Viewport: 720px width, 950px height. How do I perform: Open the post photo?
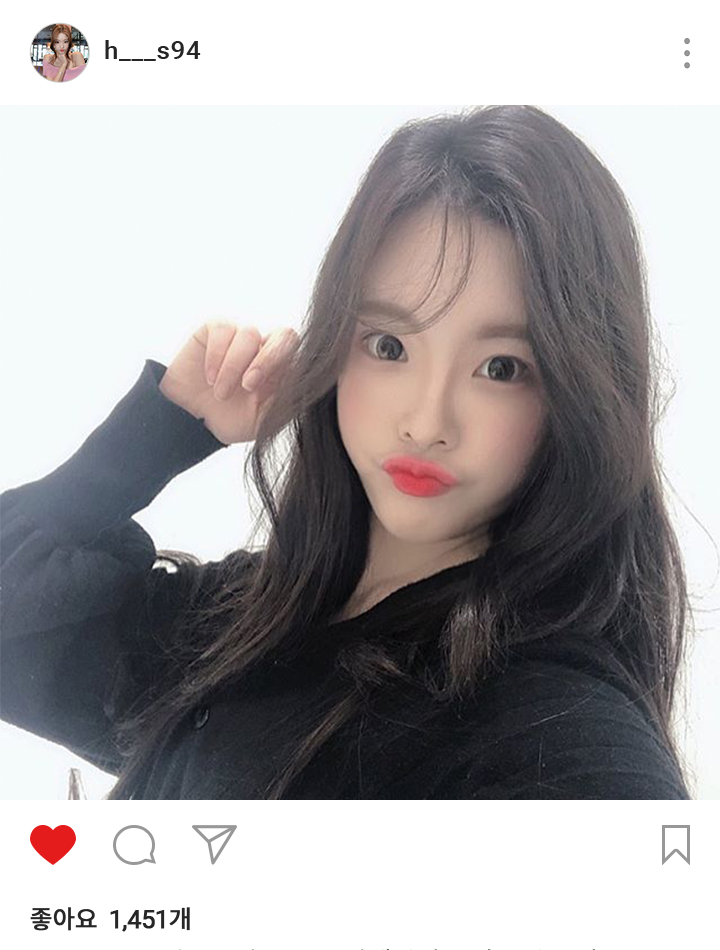[x=360, y=452]
